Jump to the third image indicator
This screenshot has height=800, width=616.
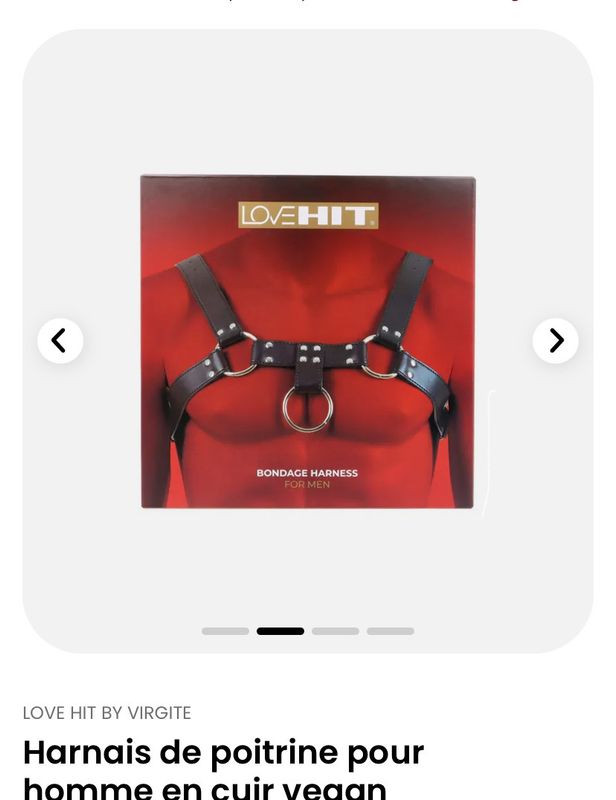pos(335,631)
